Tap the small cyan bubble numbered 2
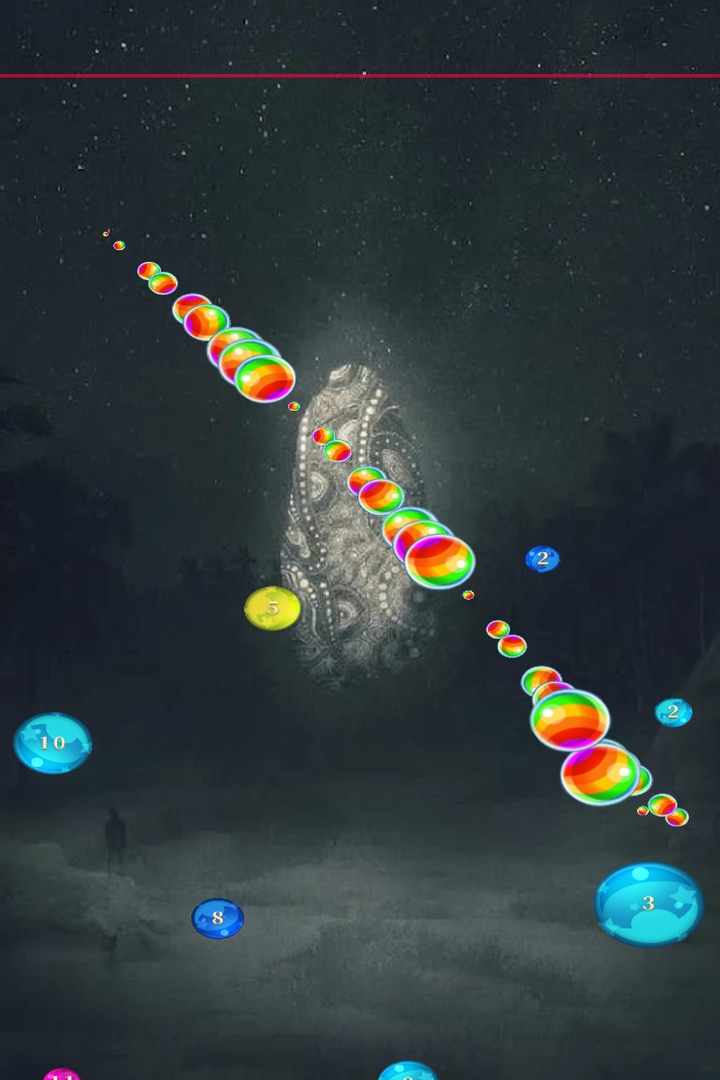 click(673, 712)
